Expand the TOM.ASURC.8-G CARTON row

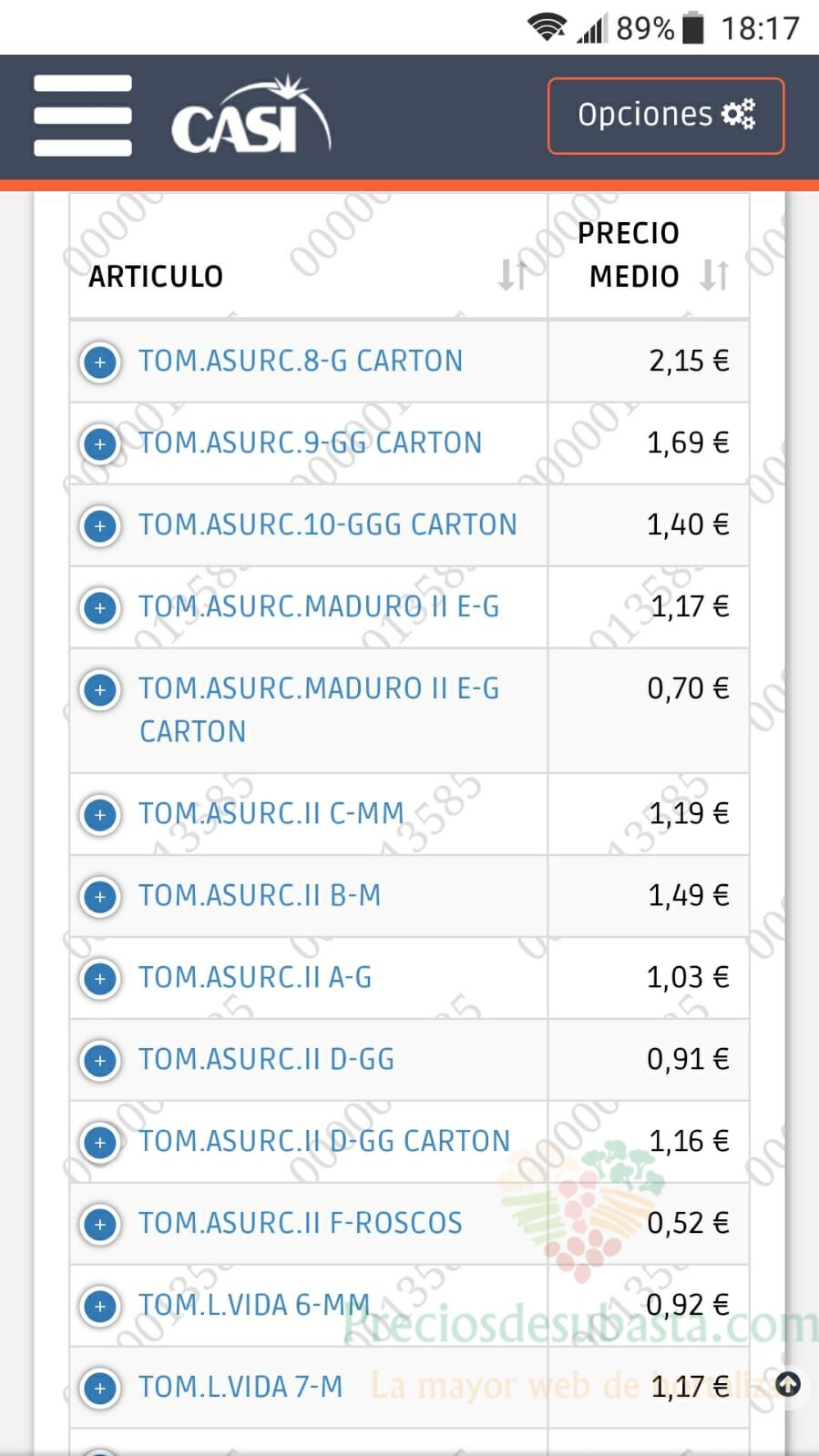click(x=100, y=361)
